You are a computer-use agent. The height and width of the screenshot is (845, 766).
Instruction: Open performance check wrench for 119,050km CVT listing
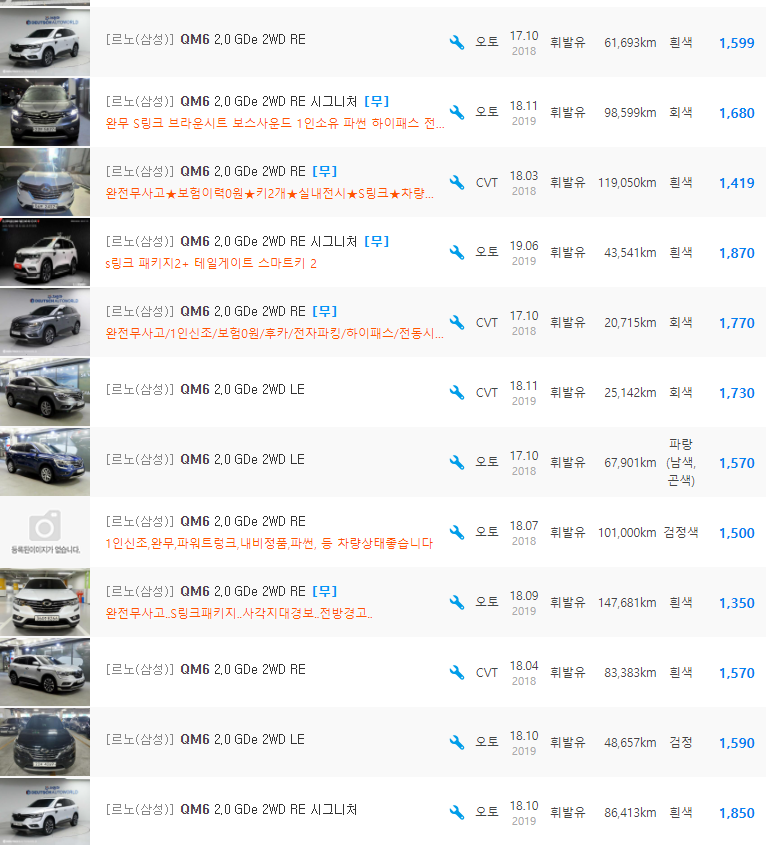coord(457,182)
